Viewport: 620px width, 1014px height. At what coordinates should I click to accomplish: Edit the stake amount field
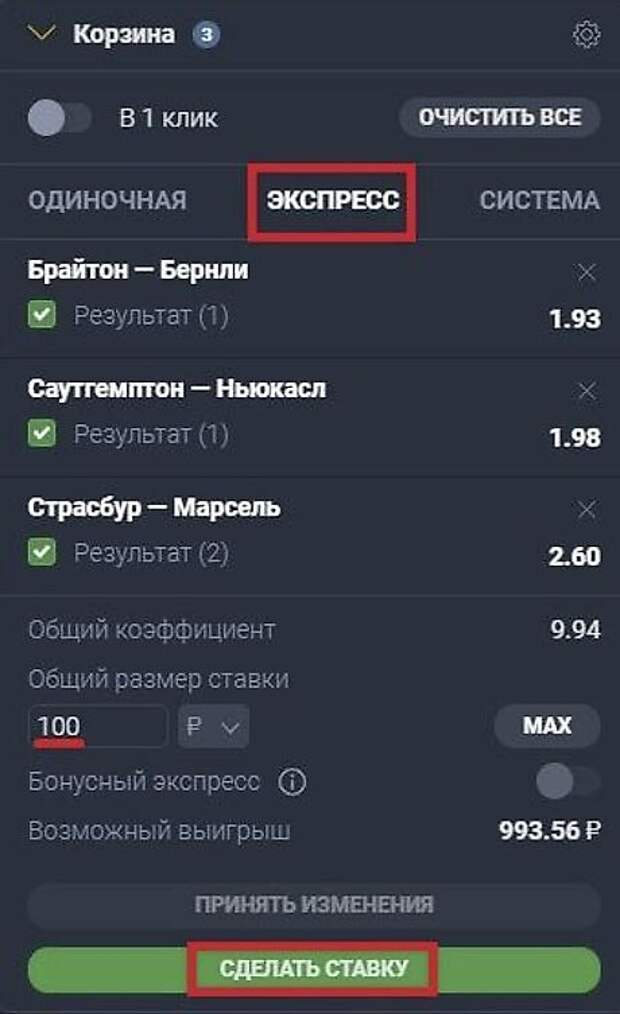pos(98,726)
